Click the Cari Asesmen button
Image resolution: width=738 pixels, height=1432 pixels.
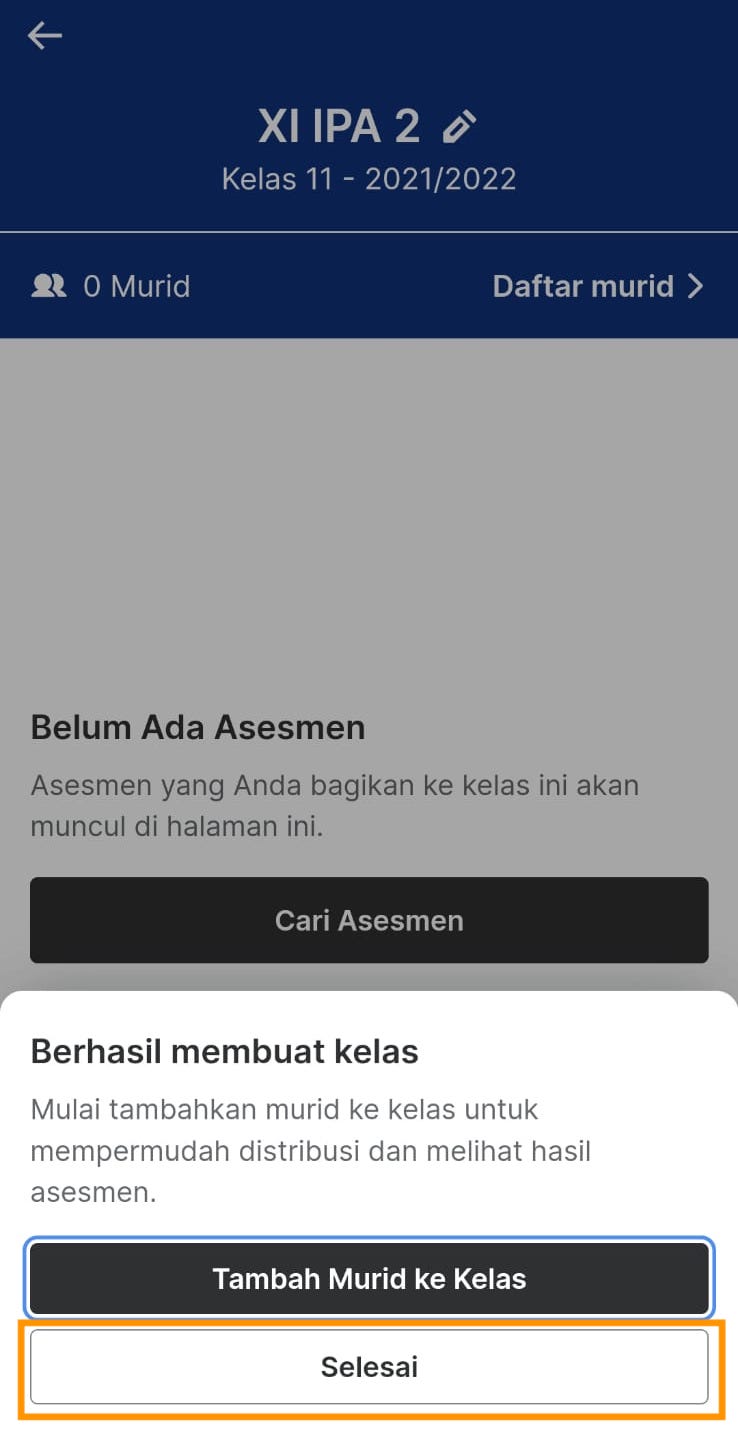tap(369, 920)
